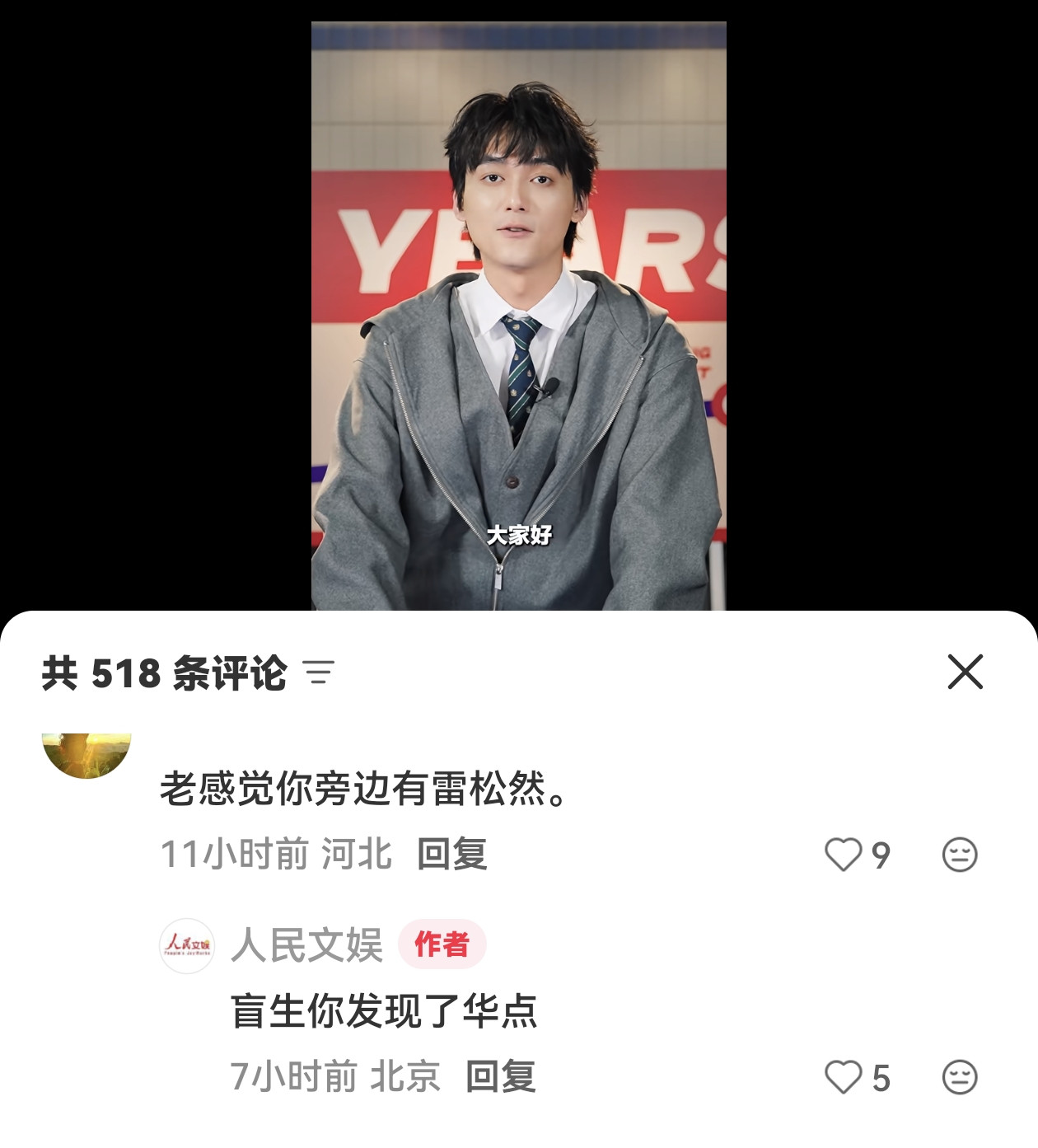Reply to the 老感觉你旁边有雷松然 comment
The height and width of the screenshot is (1148, 1038).
(x=451, y=854)
